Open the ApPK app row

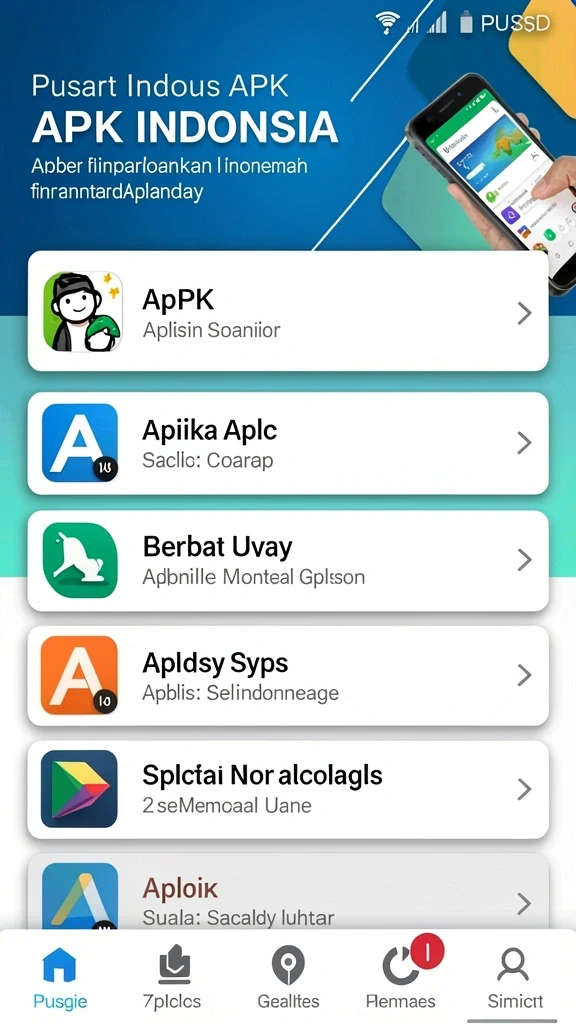(288, 311)
